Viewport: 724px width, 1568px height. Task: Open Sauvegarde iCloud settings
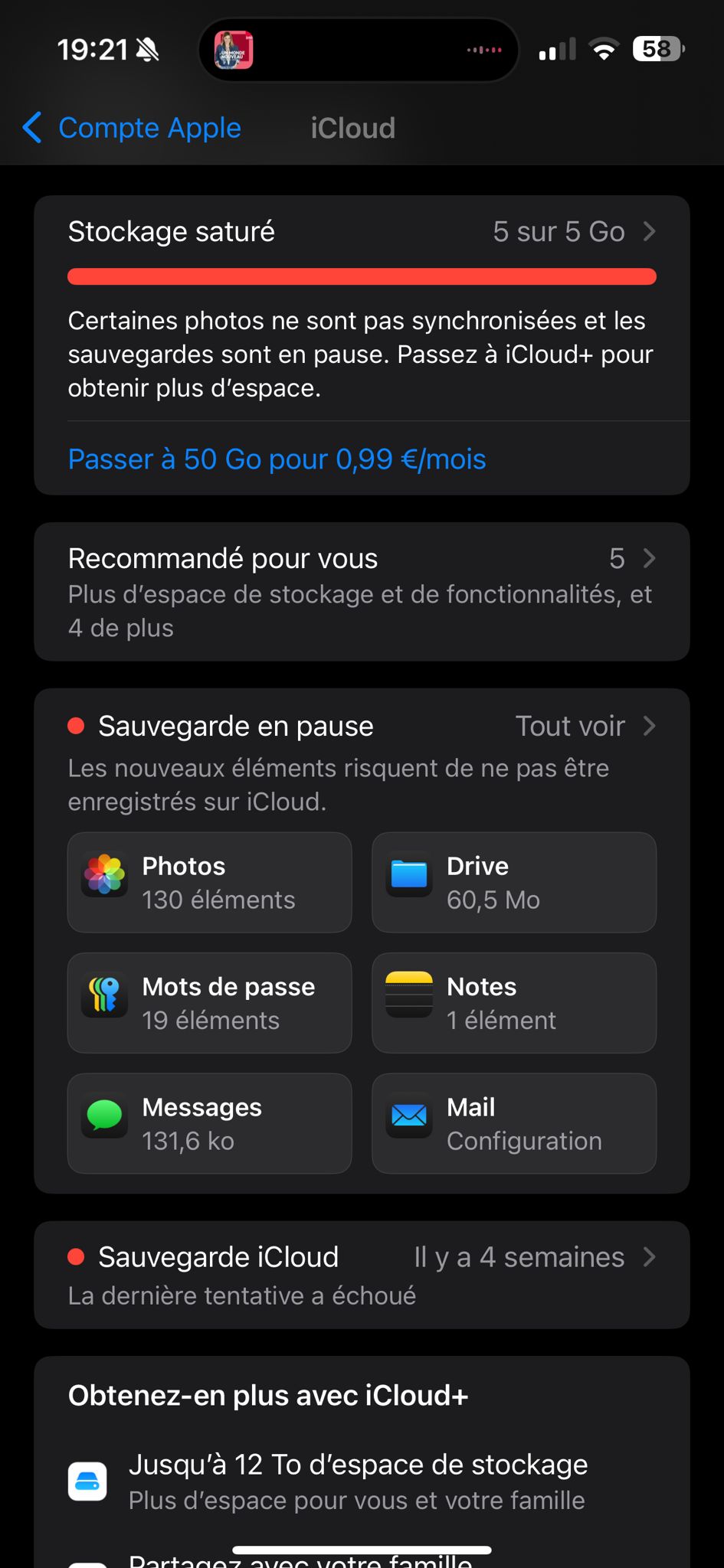tap(362, 1275)
